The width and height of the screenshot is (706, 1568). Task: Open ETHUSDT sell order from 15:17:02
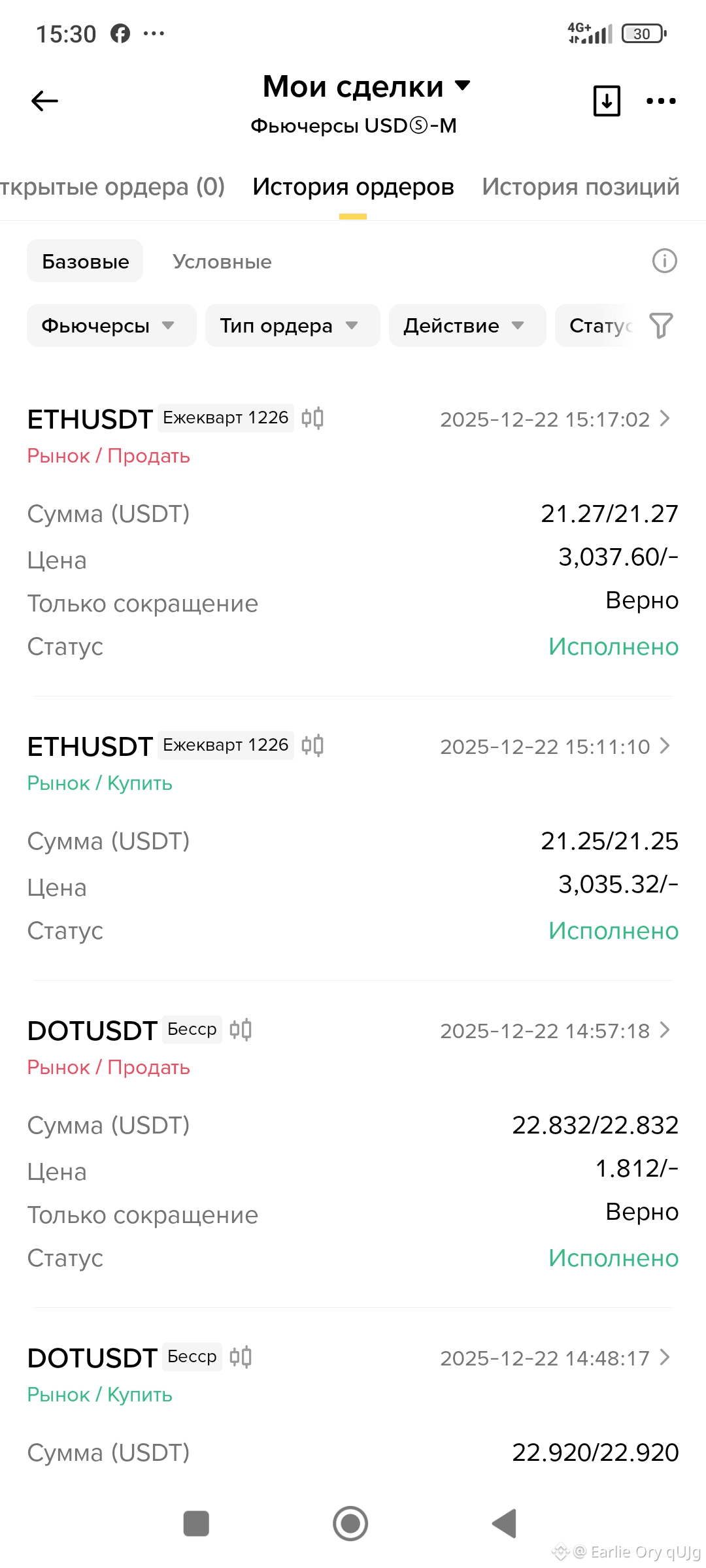[665, 419]
